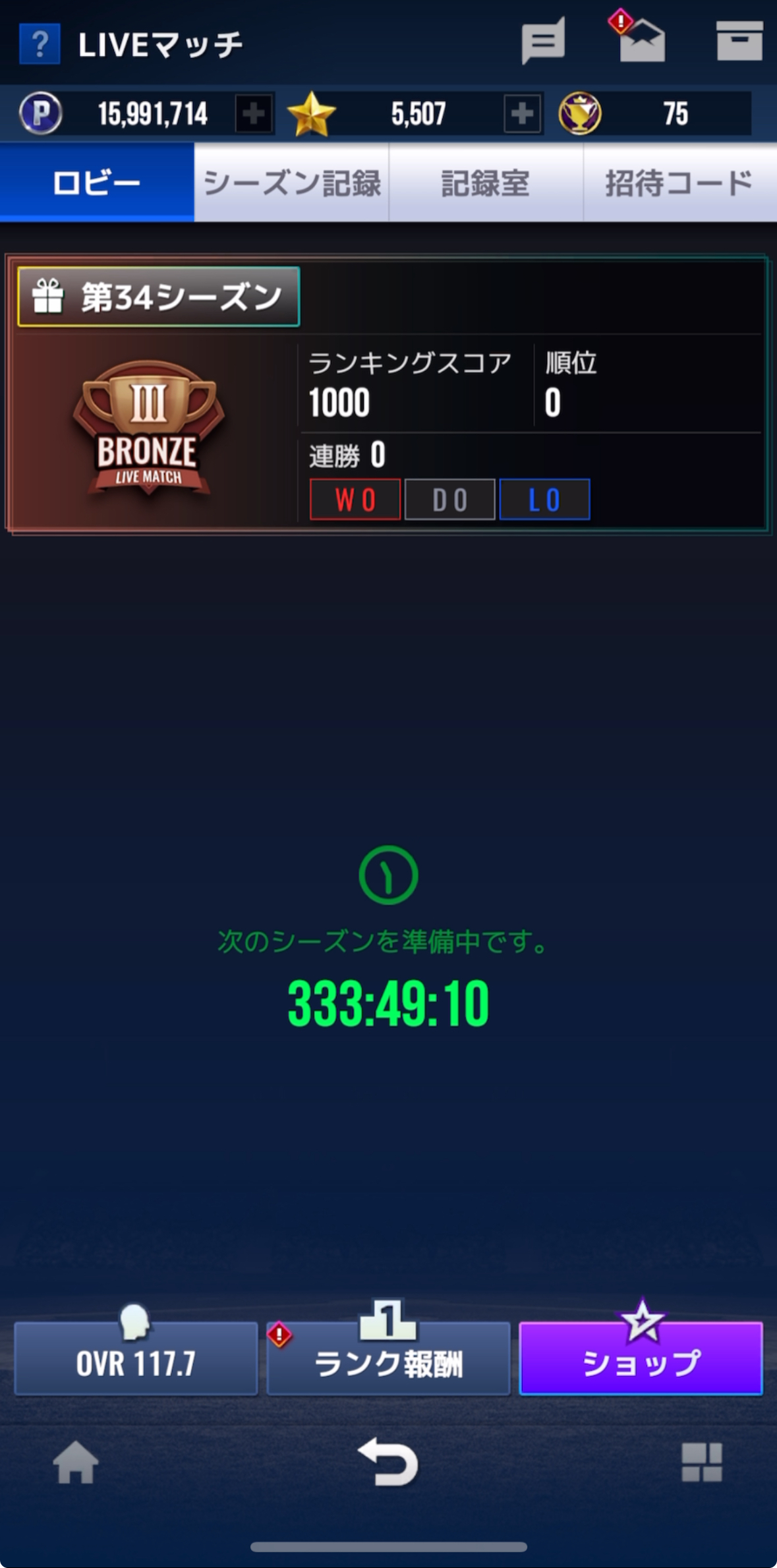Open the chat messages icon
Viewport: 777px width, 1568px height.
coord(543,41)
